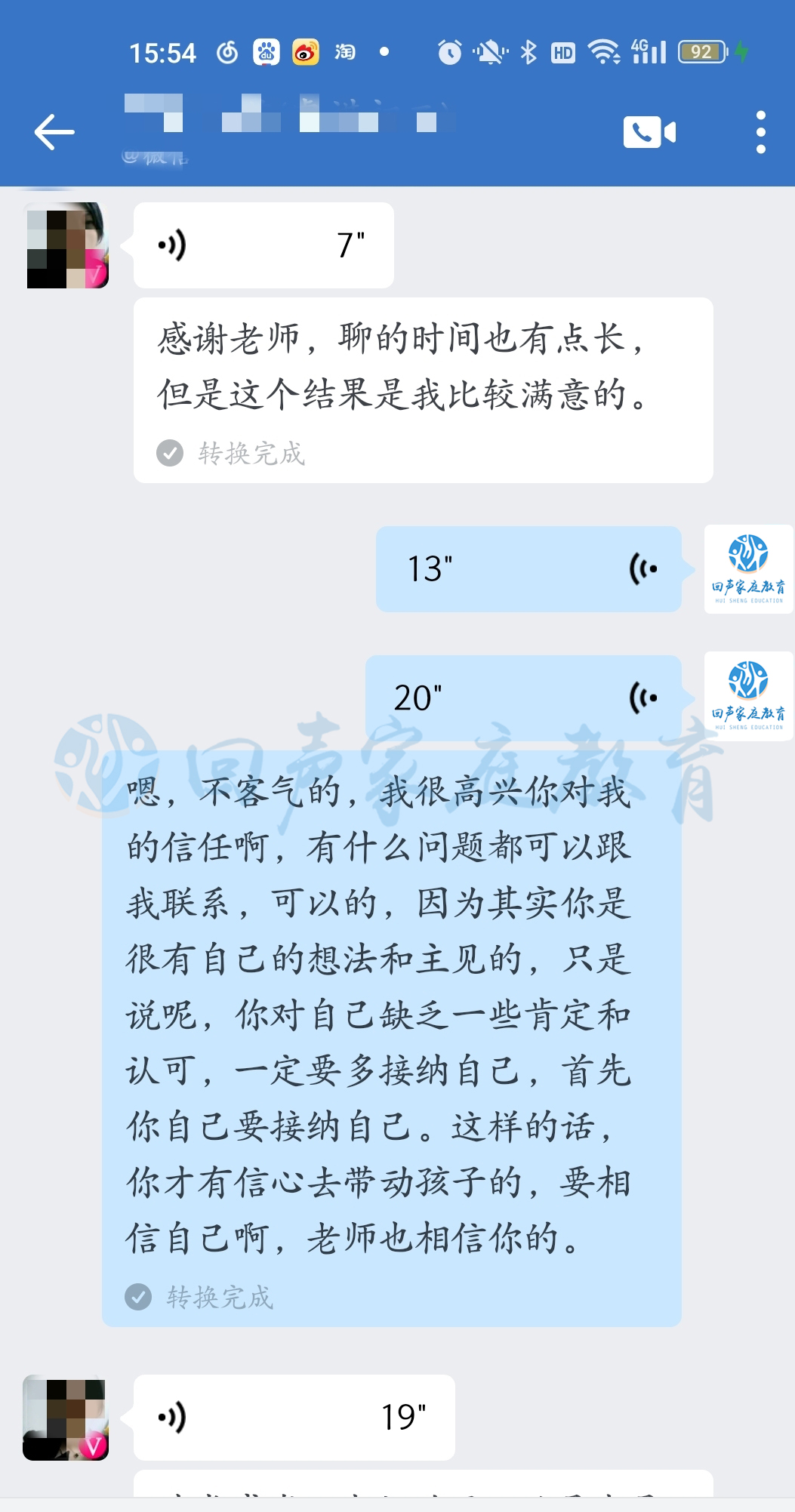
Task: Open the three-dot overflow menu
Action: coord(760,132)
